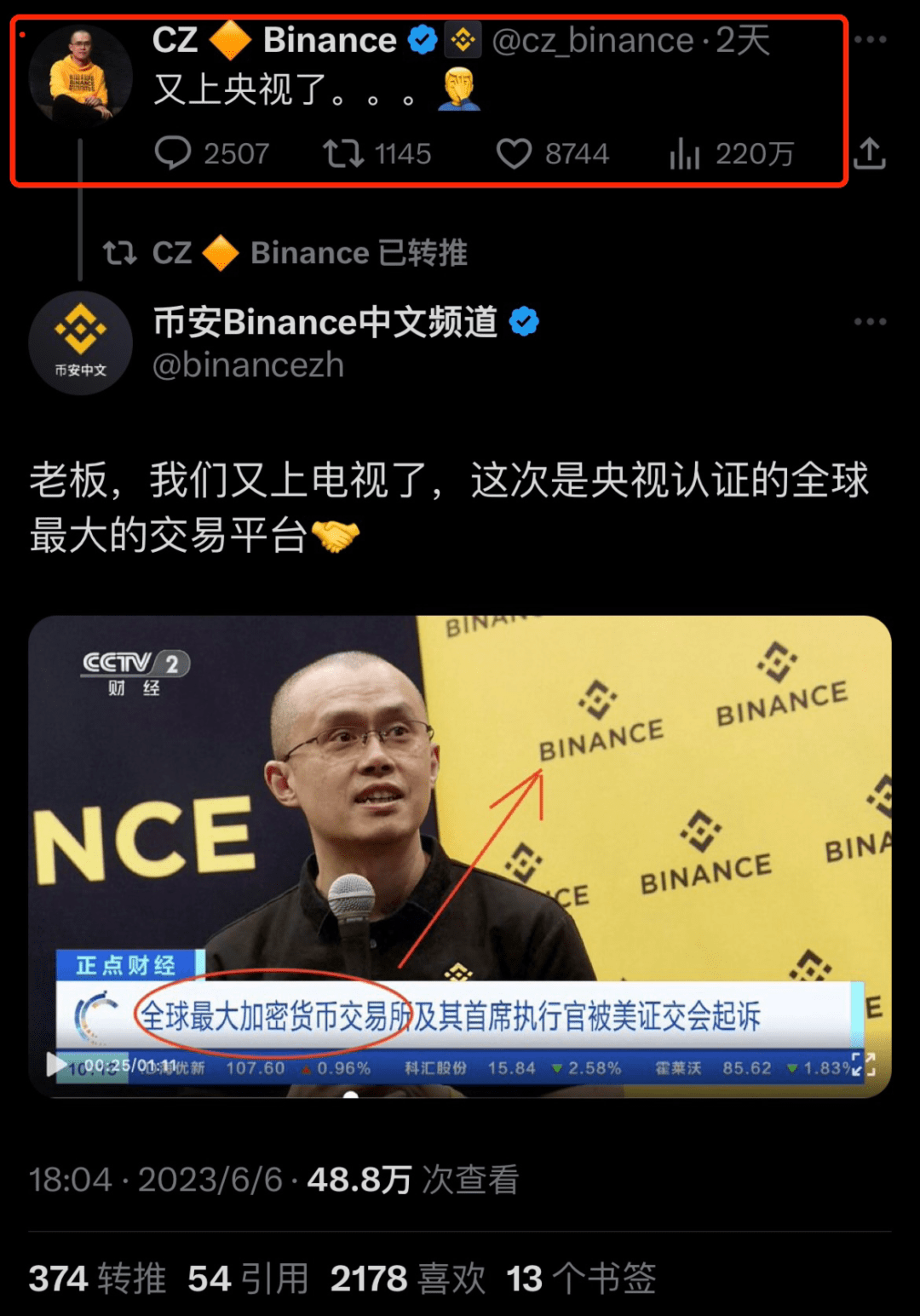Open the @binancezh profile handle
This screenshot has width=920, height=1316.
click(x=248, y=365)
